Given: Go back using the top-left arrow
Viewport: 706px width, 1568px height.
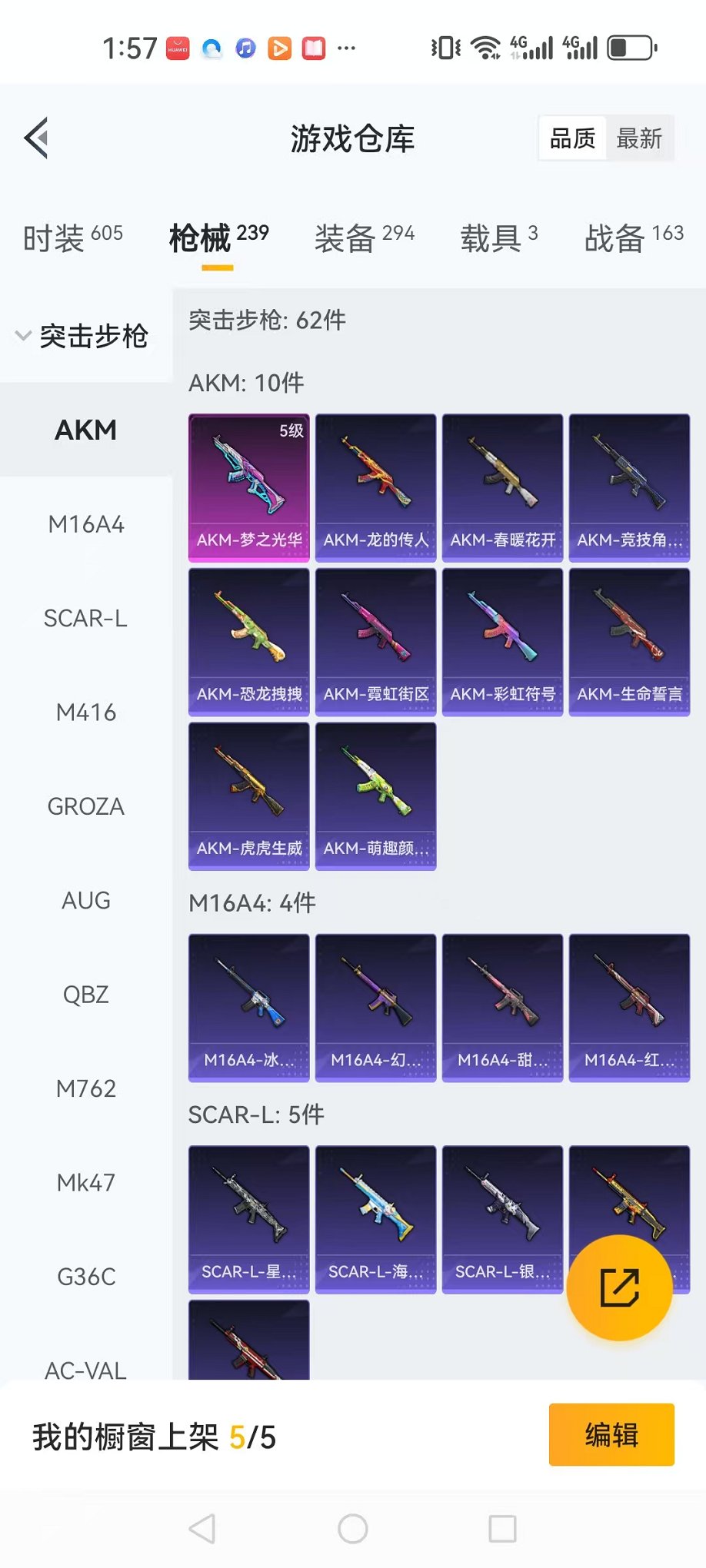Looking at the screenshot, I should (36, 138).
